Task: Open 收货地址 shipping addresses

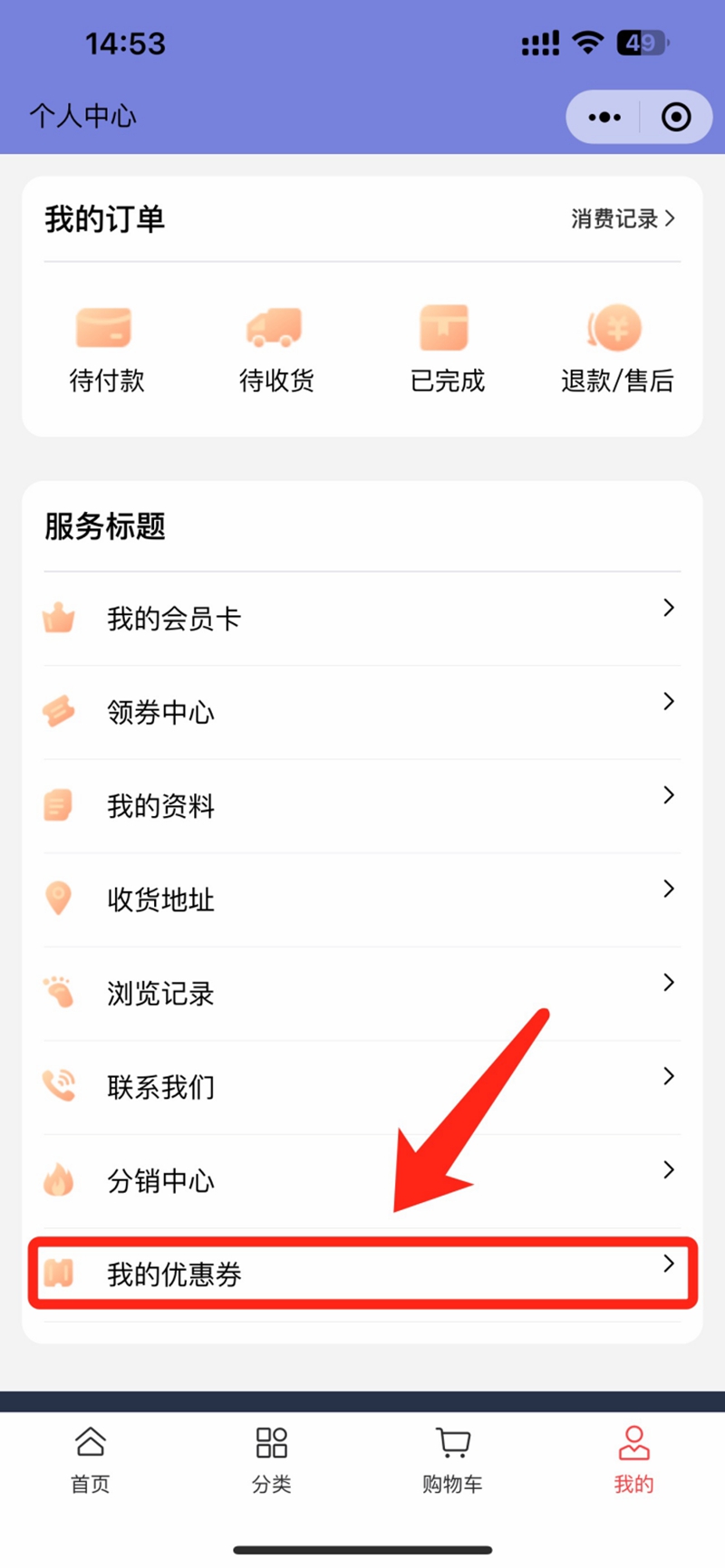Action: point(362,899)
